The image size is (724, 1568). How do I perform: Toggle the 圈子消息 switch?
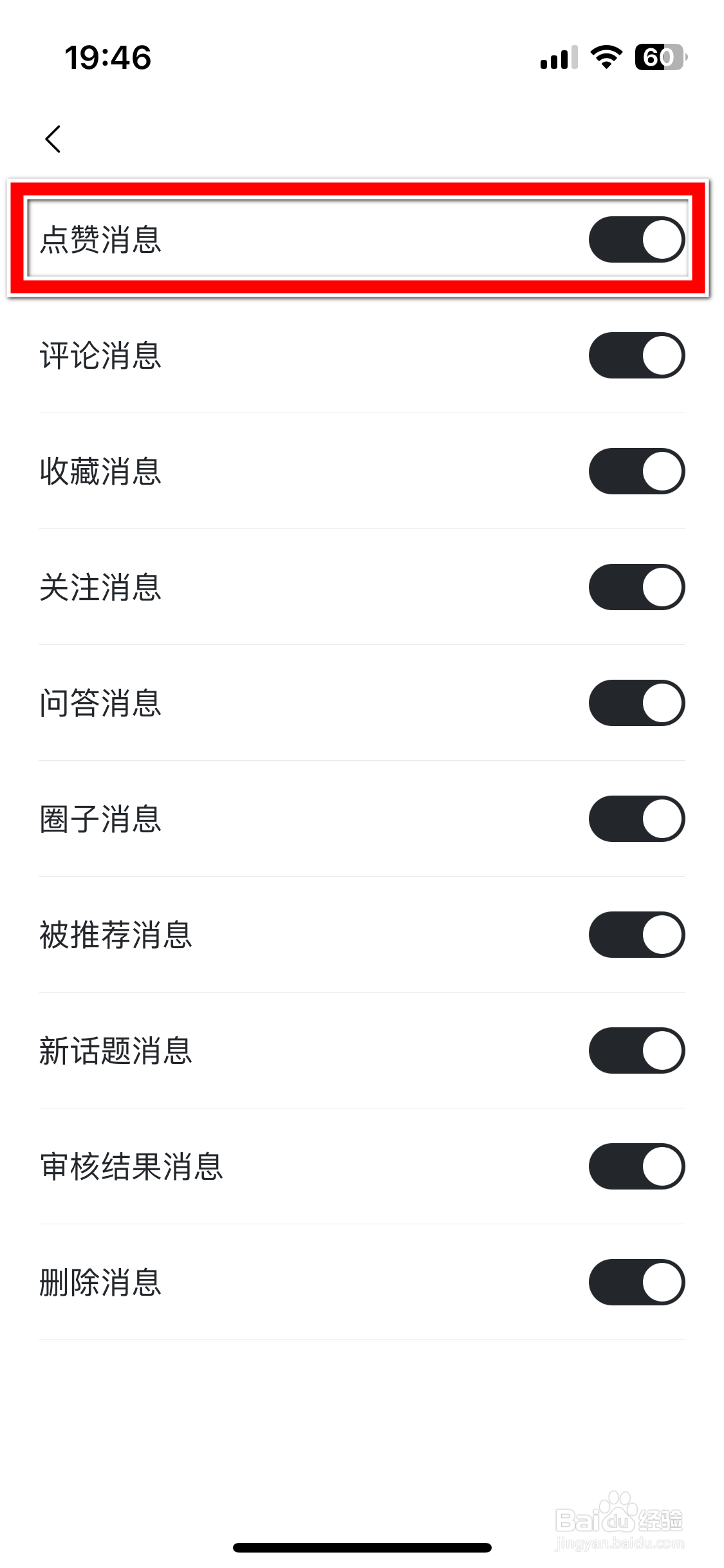click(636, 819)
